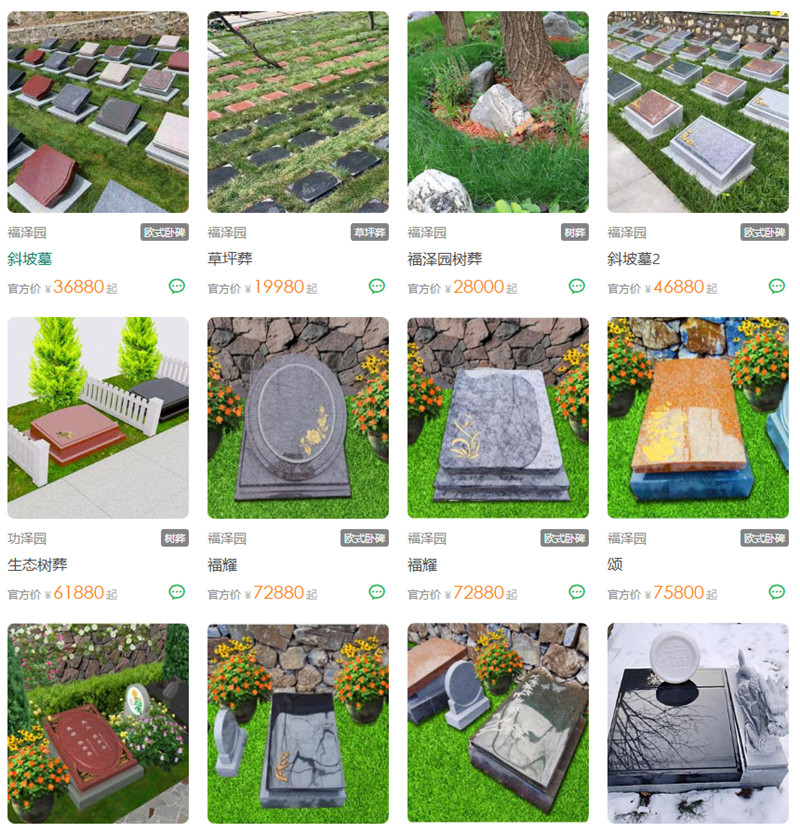Ask about 福泽园树葬 via chat icon

577,286
